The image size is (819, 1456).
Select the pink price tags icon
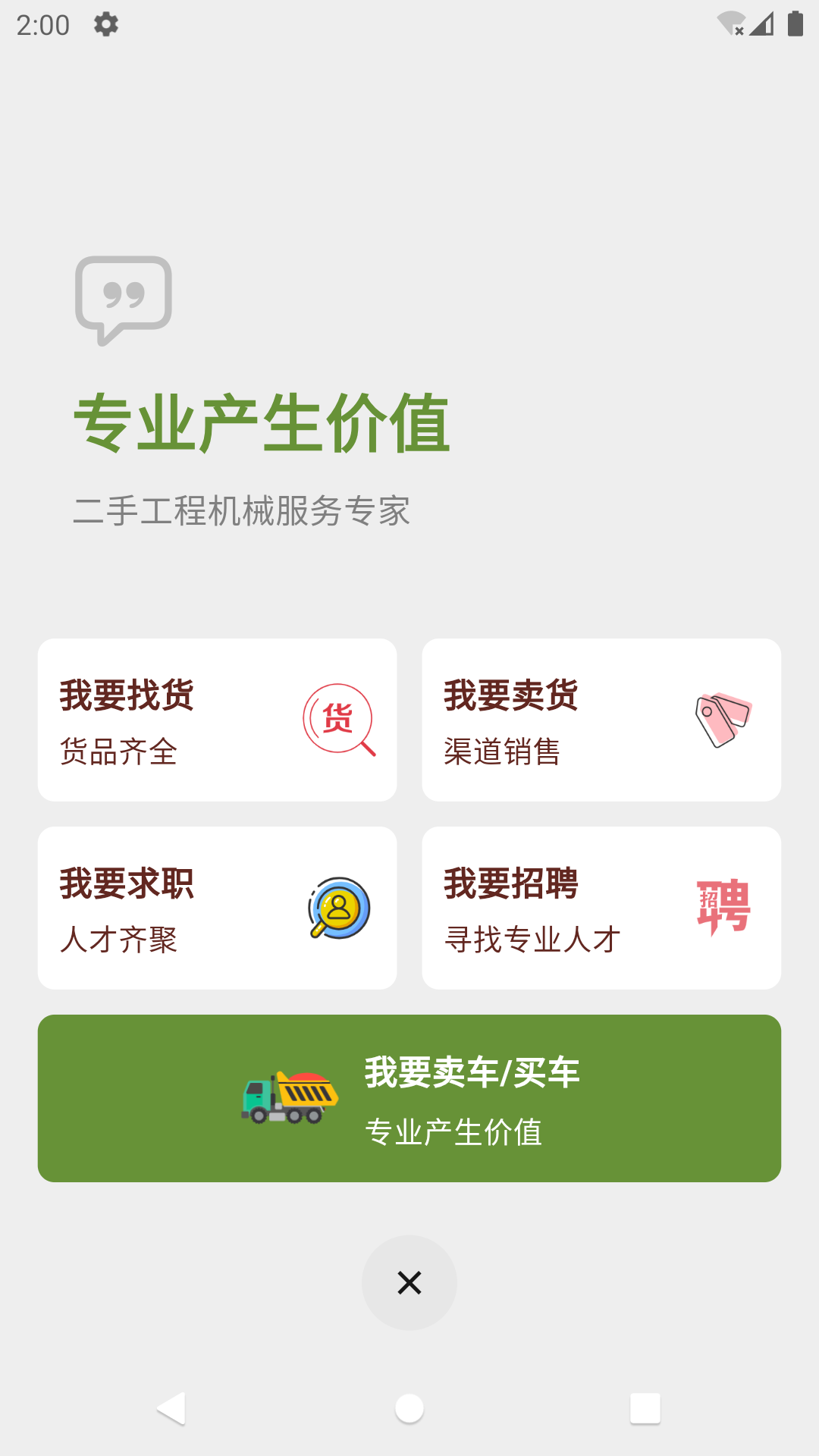(x=723, y=720)
